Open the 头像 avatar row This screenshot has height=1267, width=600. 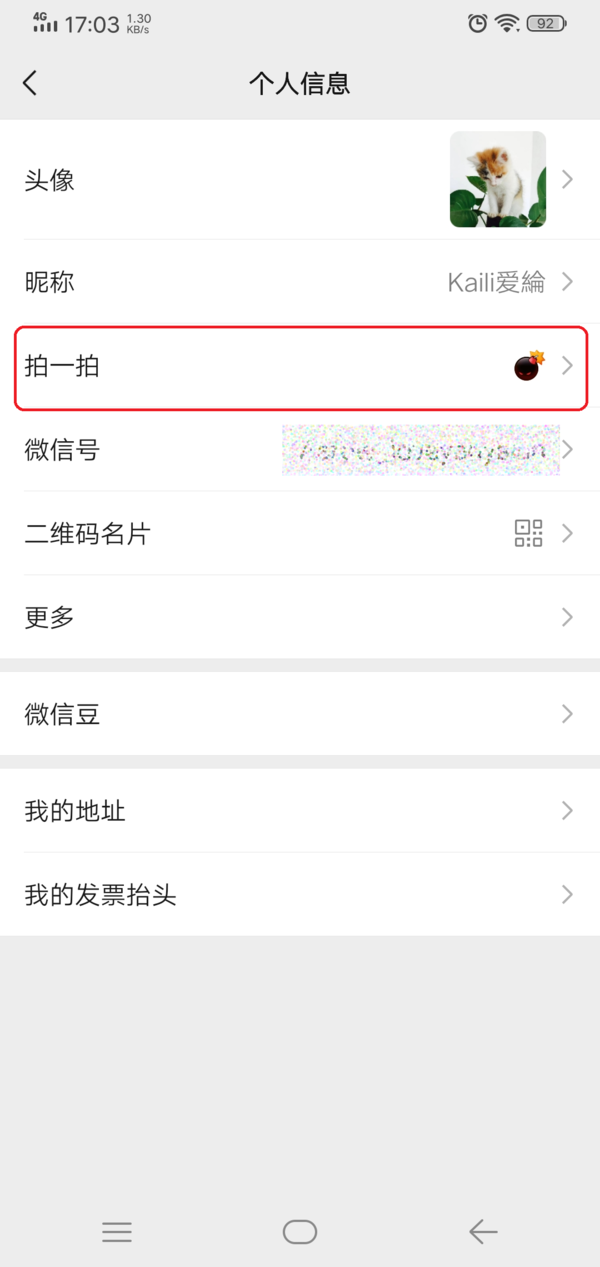300,180
